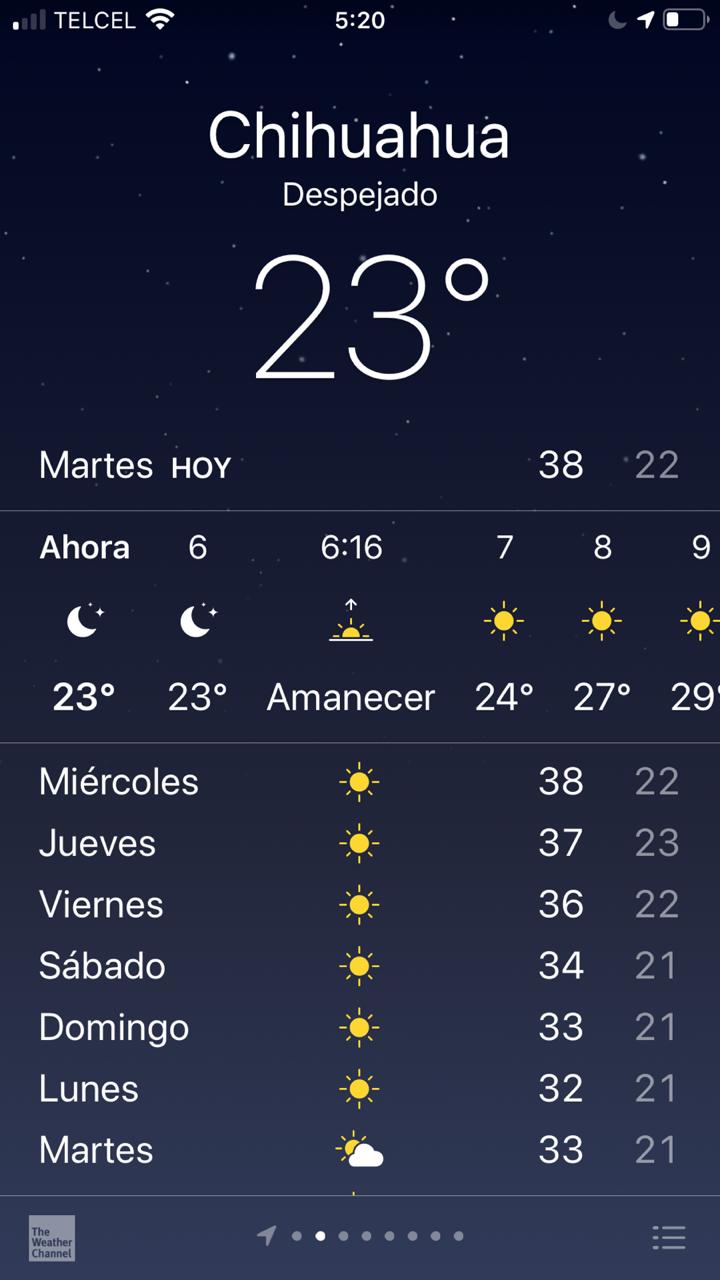The image size is (720, 1280).
Task: Tap the page indicator dots
Action: point(366,1236)
